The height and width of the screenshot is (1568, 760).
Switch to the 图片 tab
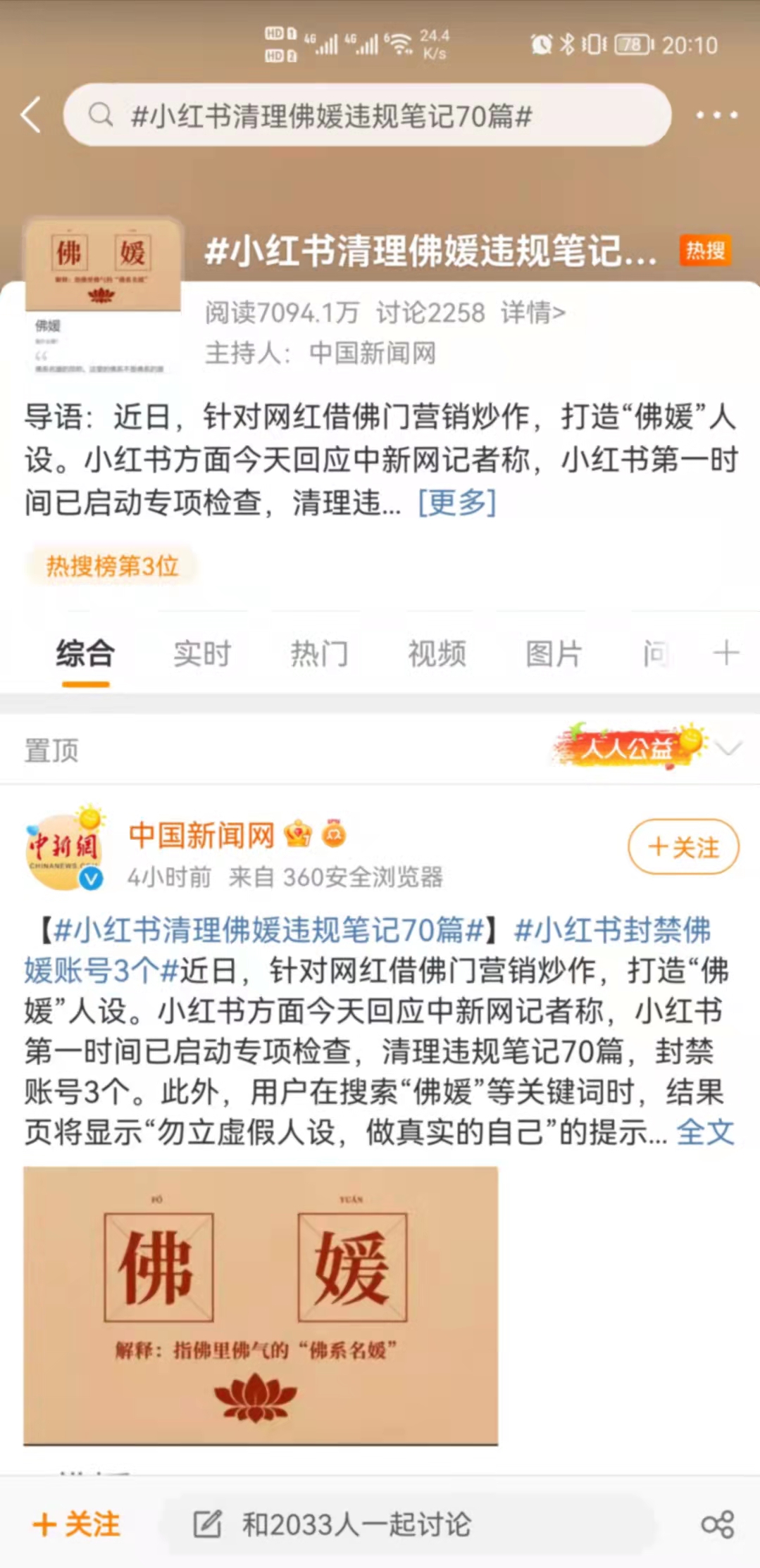tap(554, 653)
